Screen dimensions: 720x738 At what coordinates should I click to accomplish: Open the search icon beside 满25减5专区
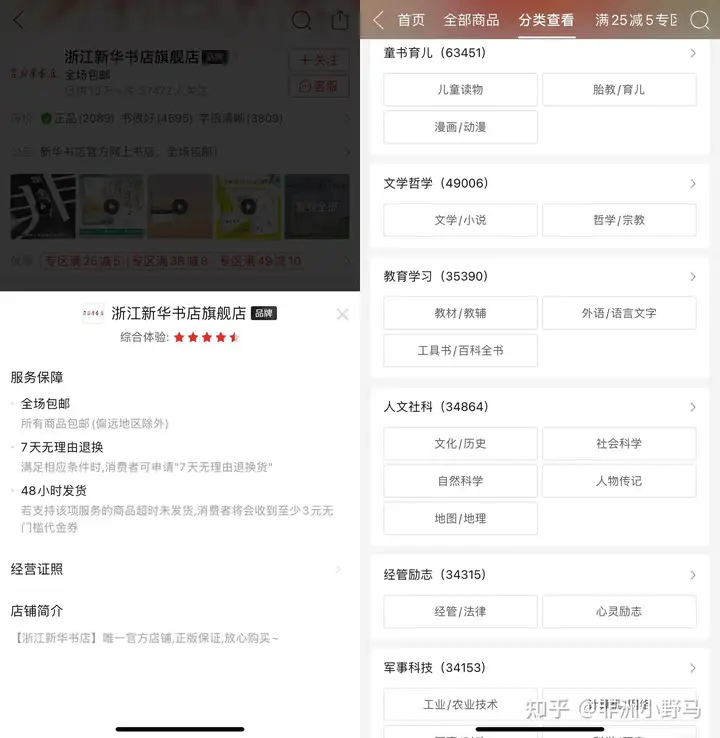point(699,20)
